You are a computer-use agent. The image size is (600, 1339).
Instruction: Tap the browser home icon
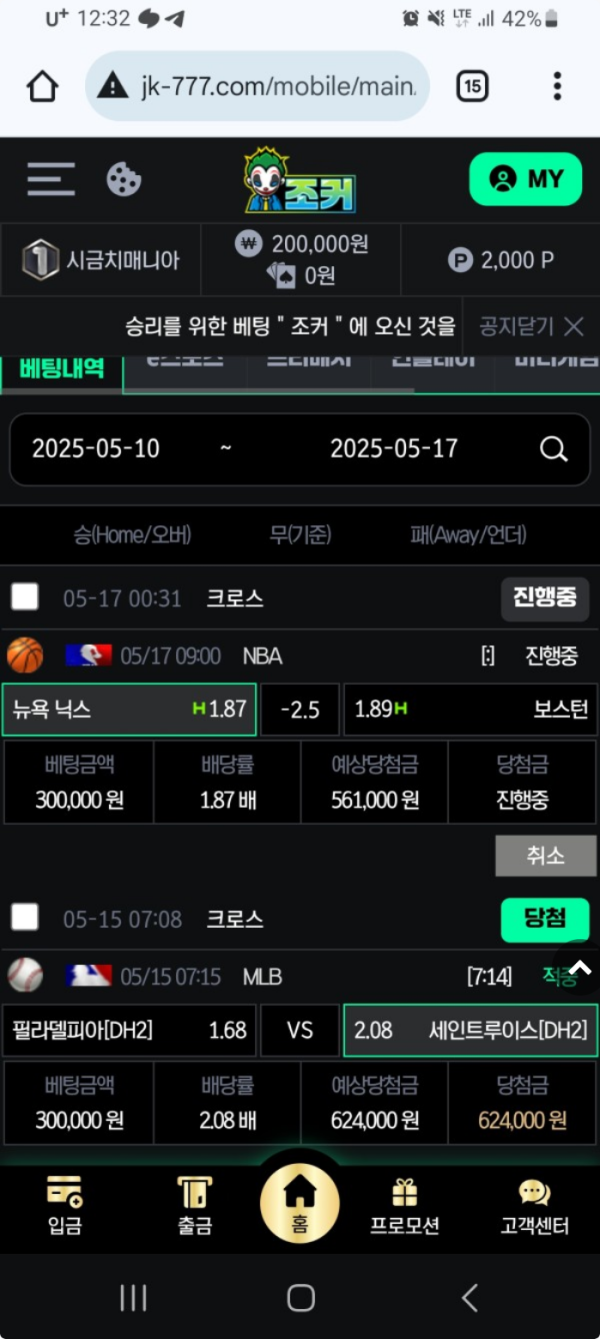click(x=42, y=87)
